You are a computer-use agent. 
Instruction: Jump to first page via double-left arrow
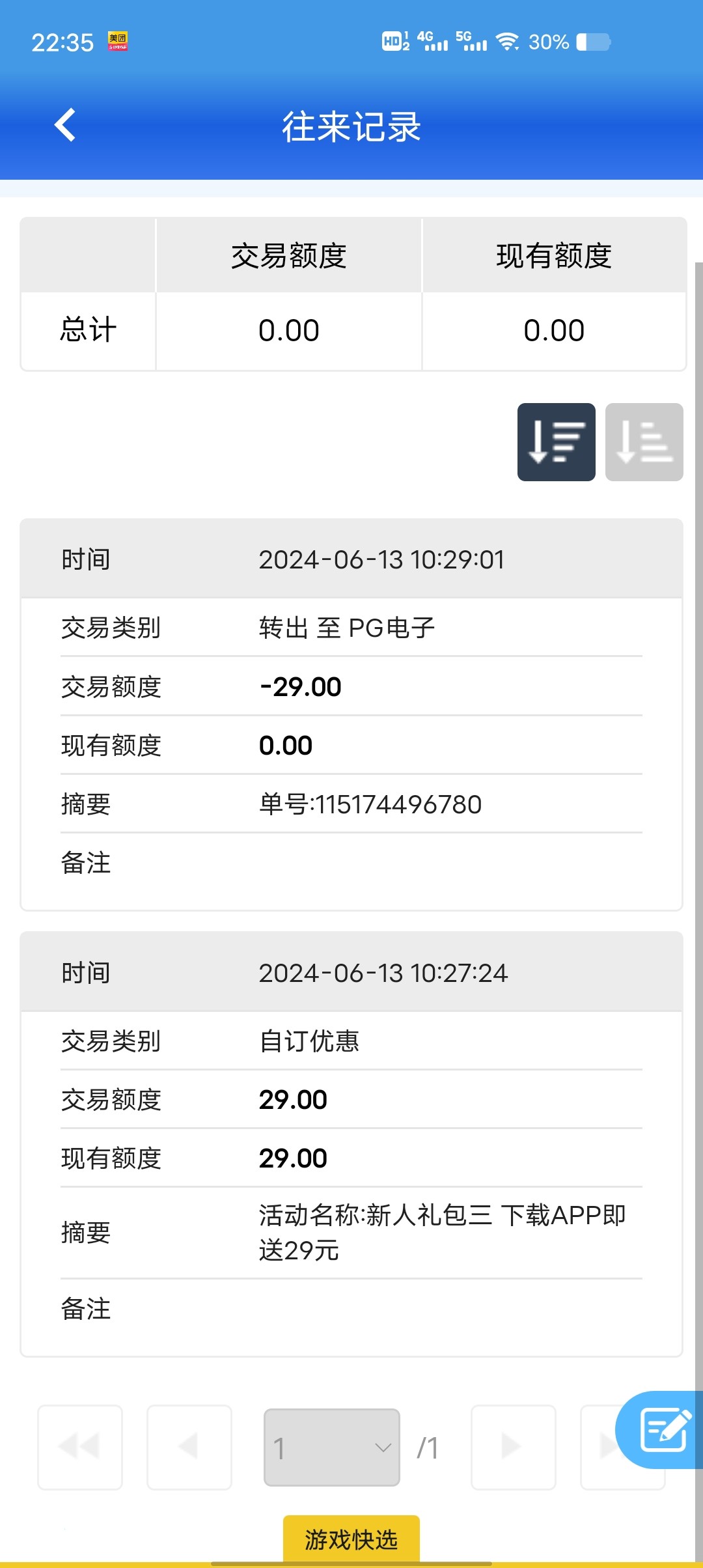point(79,1447)
